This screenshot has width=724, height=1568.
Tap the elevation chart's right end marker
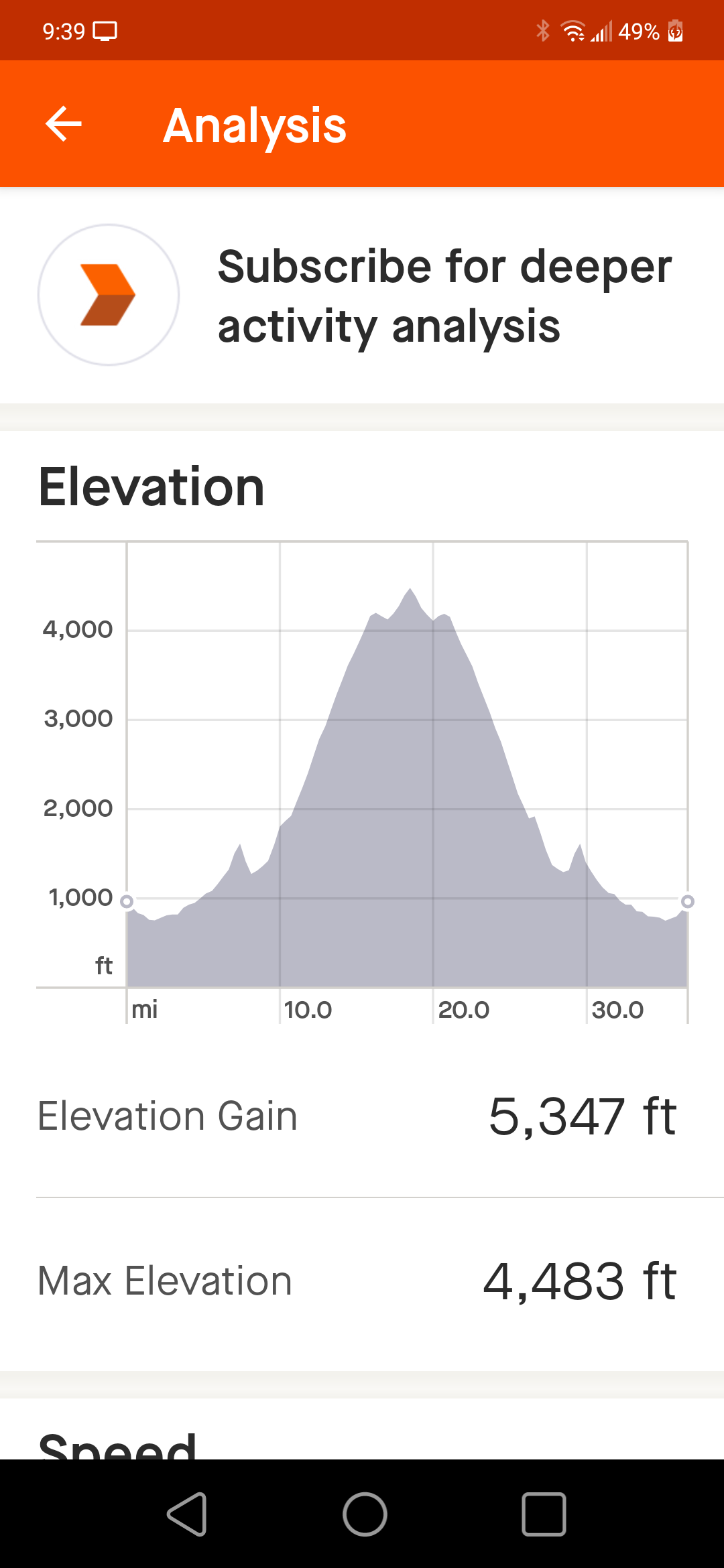(x=687, y=901)
